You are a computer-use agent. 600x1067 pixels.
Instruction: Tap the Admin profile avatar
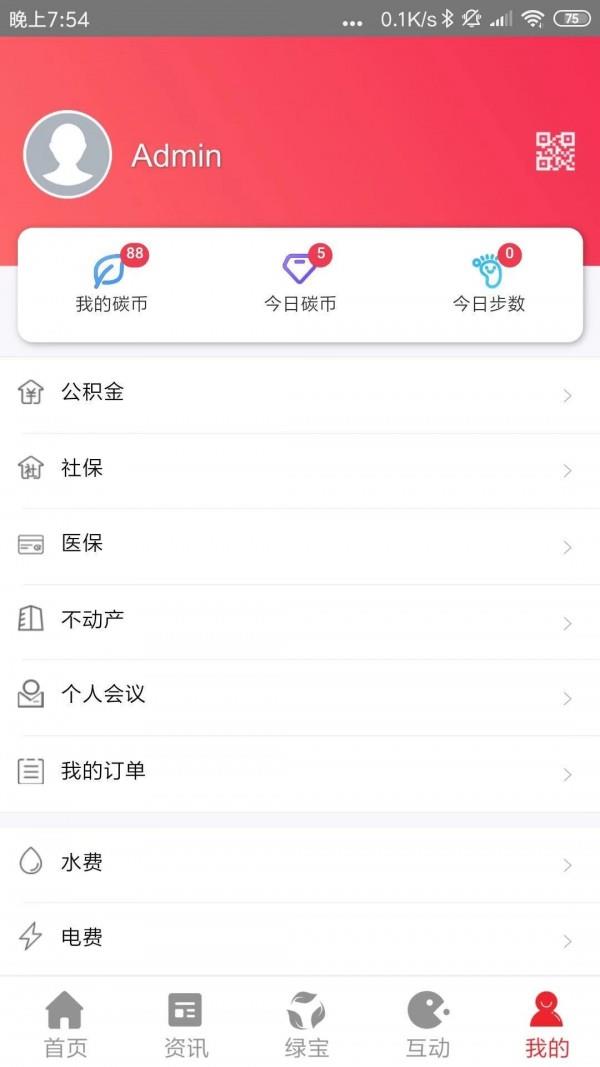coord(67,154)
